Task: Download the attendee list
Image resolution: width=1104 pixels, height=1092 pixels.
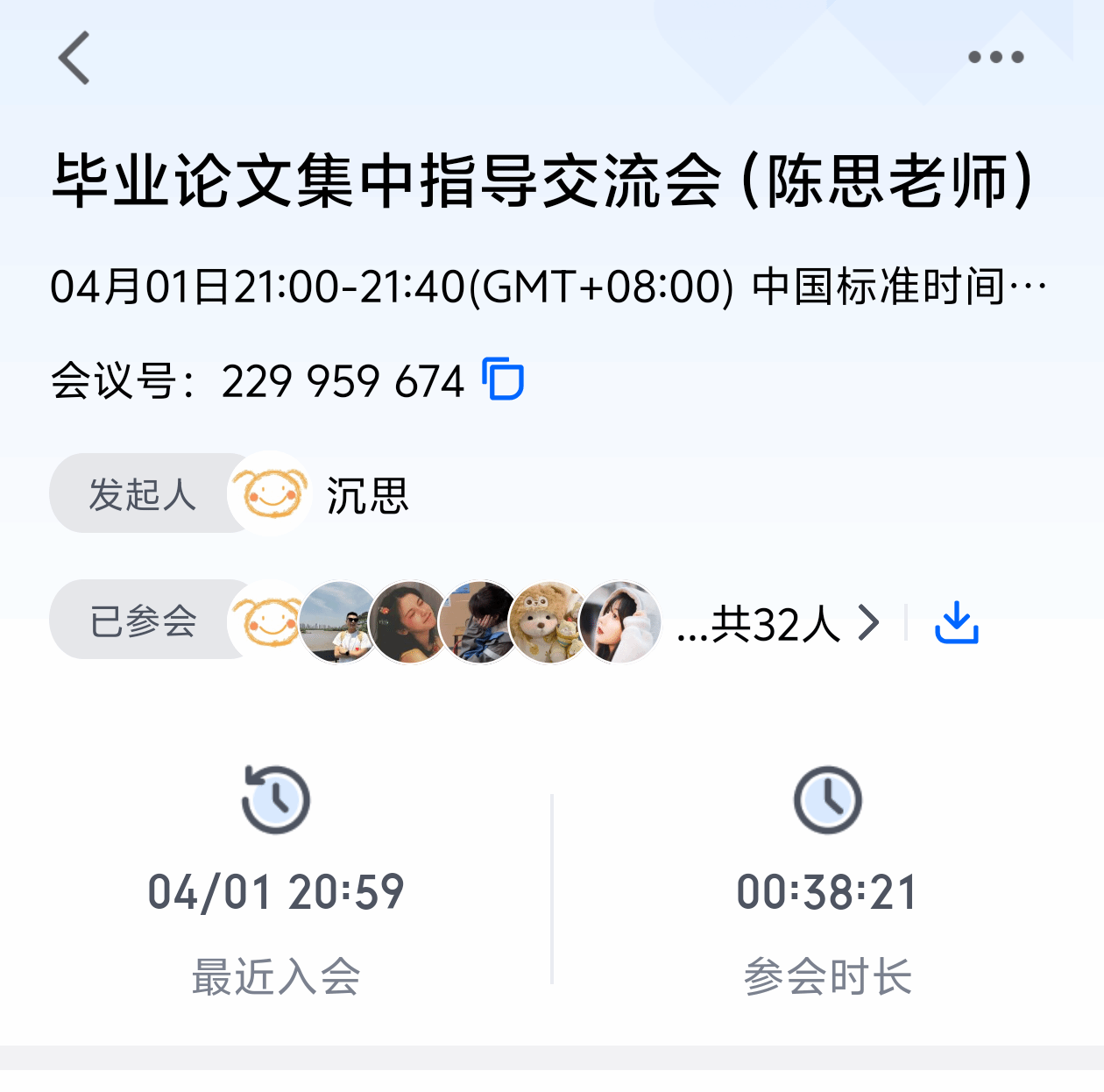Action: coord(956,623)
